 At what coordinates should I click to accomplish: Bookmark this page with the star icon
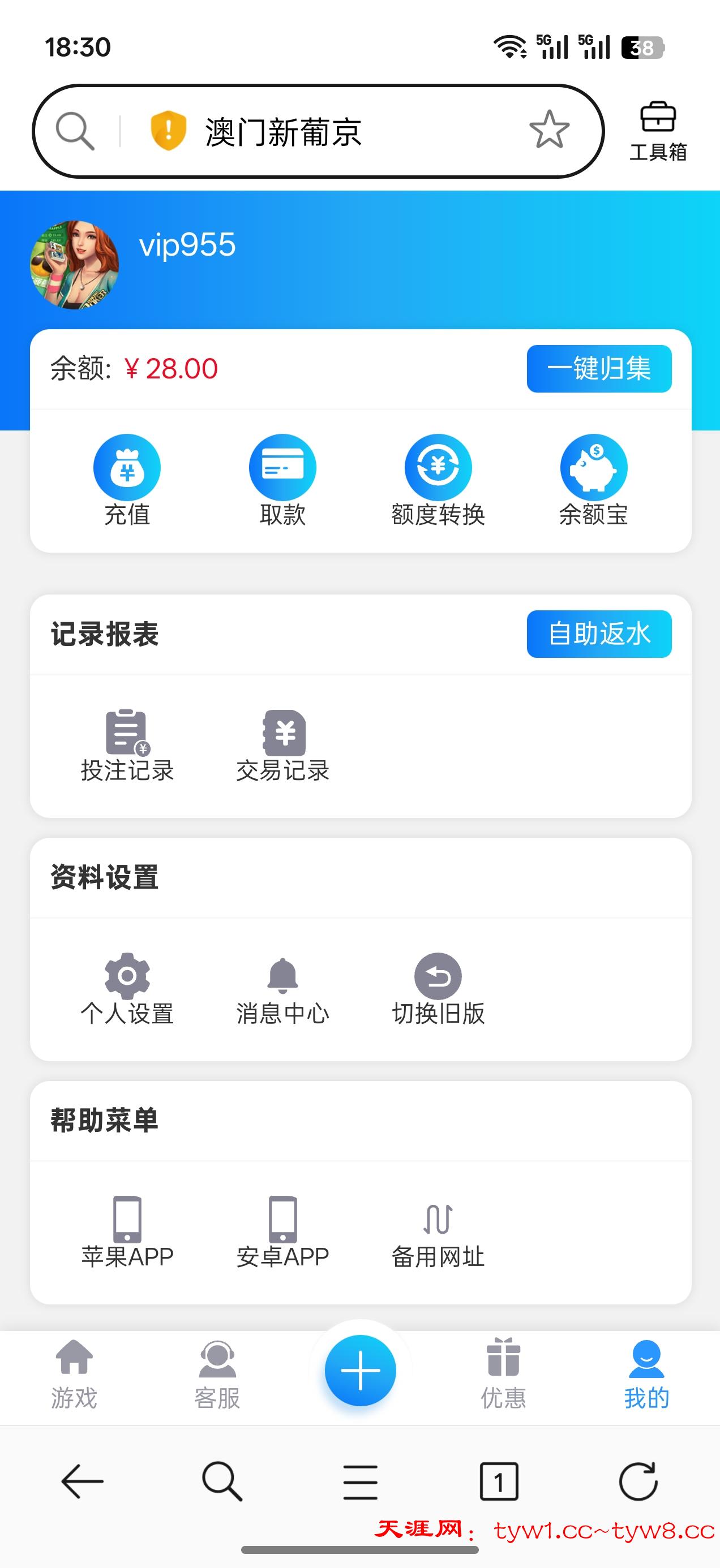coord(549,130)
